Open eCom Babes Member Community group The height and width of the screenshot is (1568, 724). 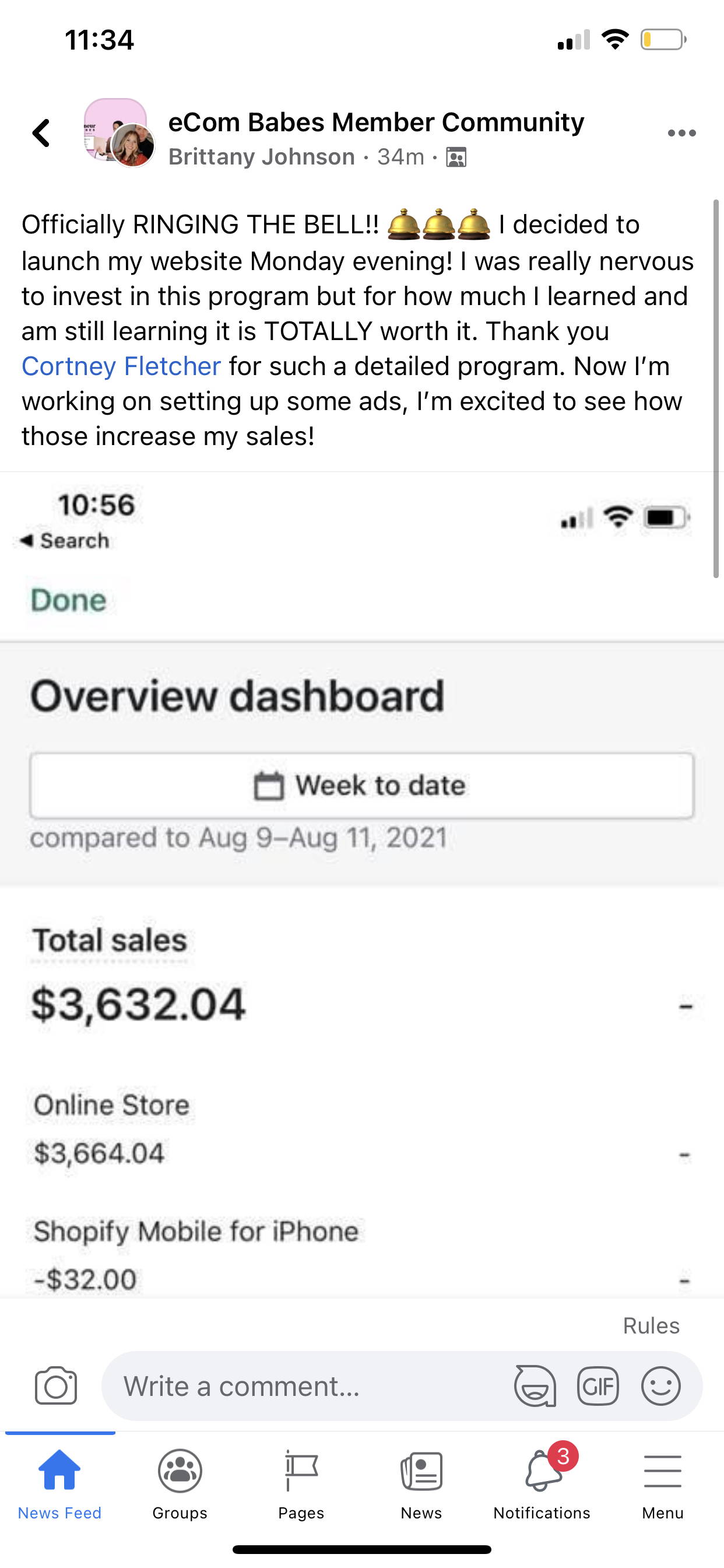coord(376,123)
